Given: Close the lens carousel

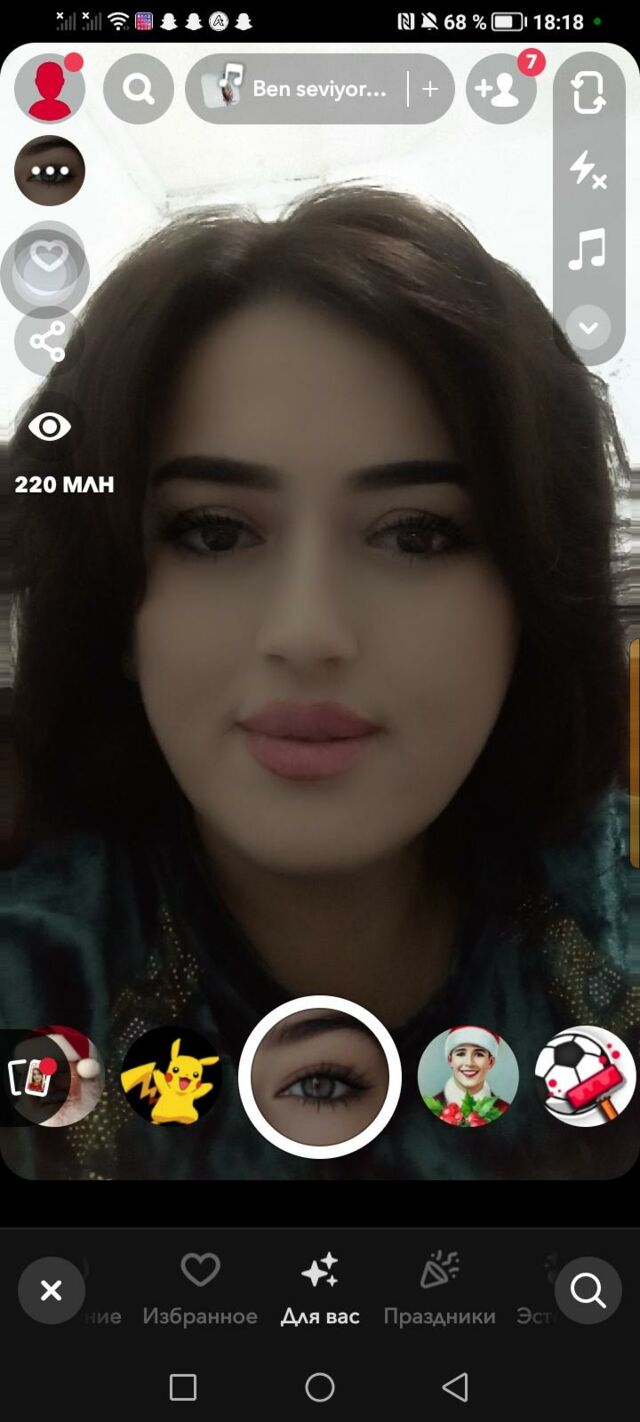Looking at the screenshot, I should tap(51, 1291).
